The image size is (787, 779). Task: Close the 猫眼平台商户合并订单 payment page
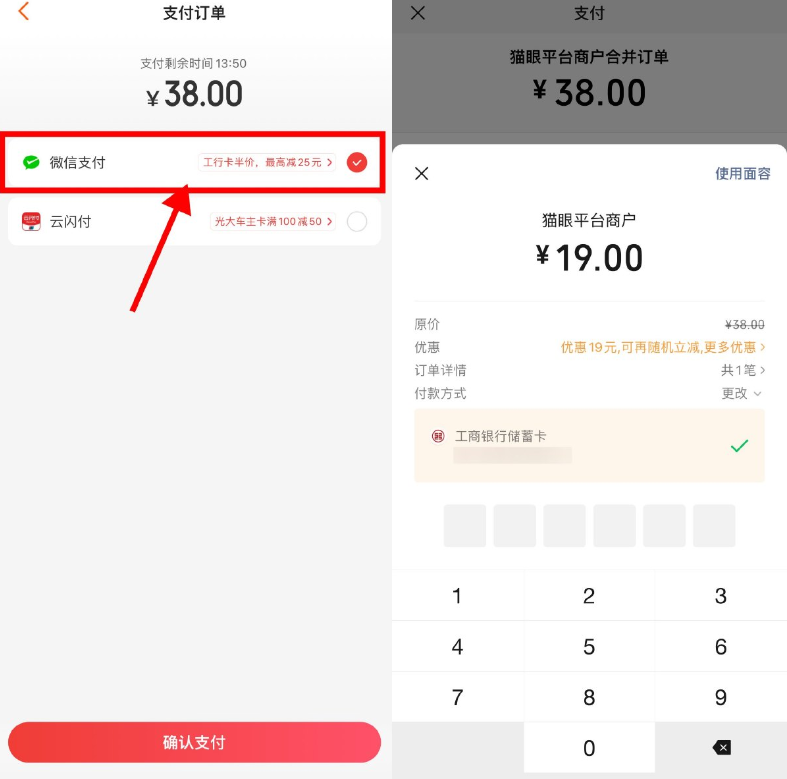[418, 13]
